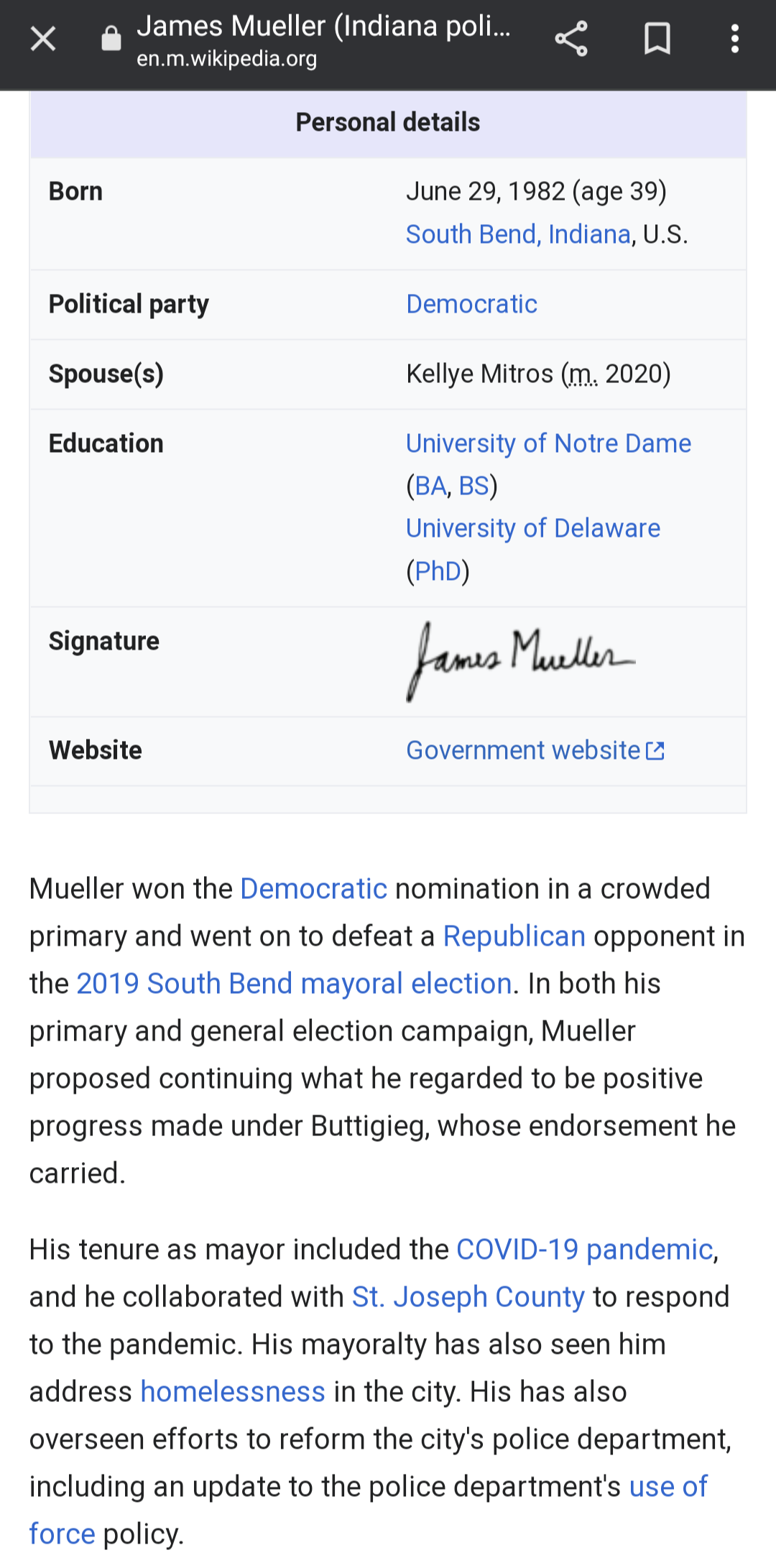Open the St. Joseph County link
This screenshot has width=776, height=1568.
[x=468, y=1297]
